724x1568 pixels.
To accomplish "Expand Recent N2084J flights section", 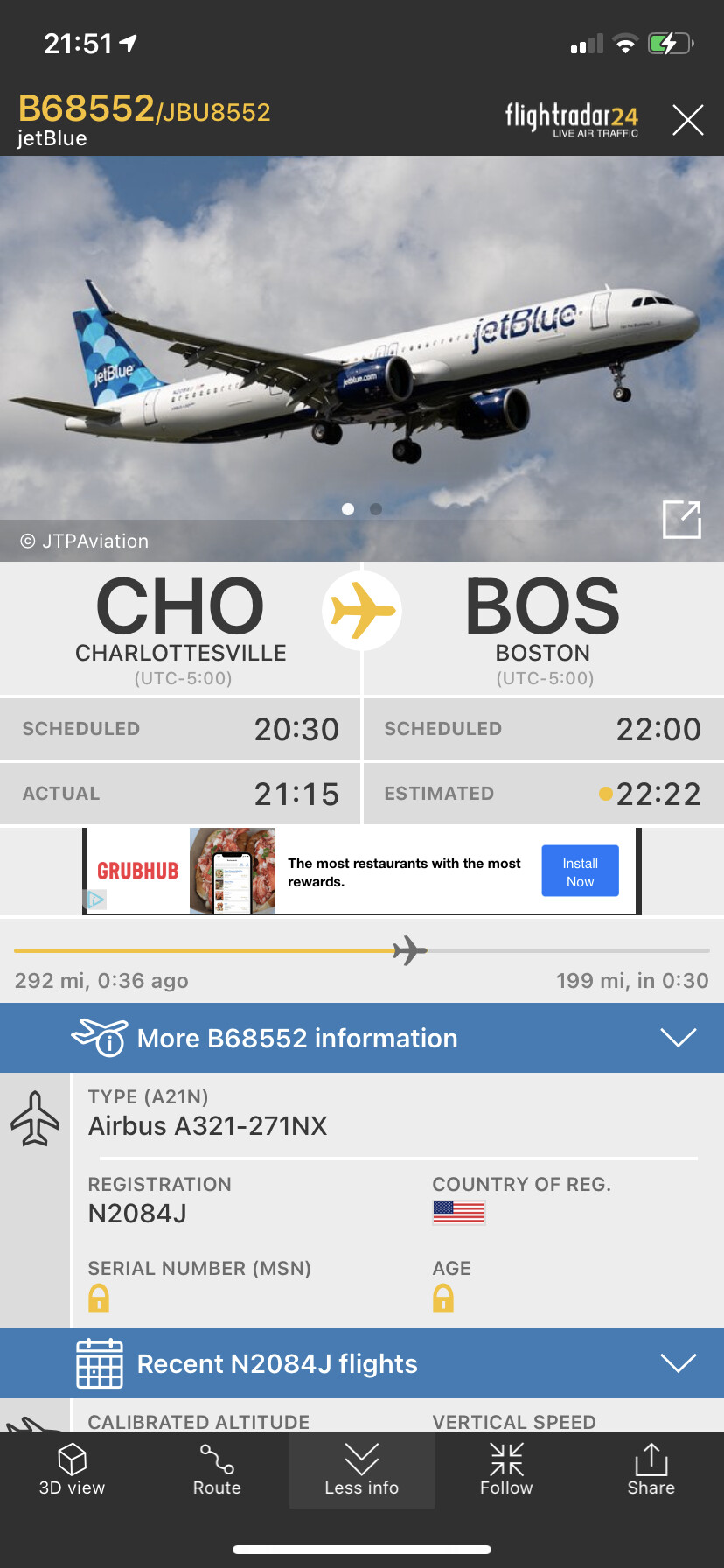I will (362, 1363).
